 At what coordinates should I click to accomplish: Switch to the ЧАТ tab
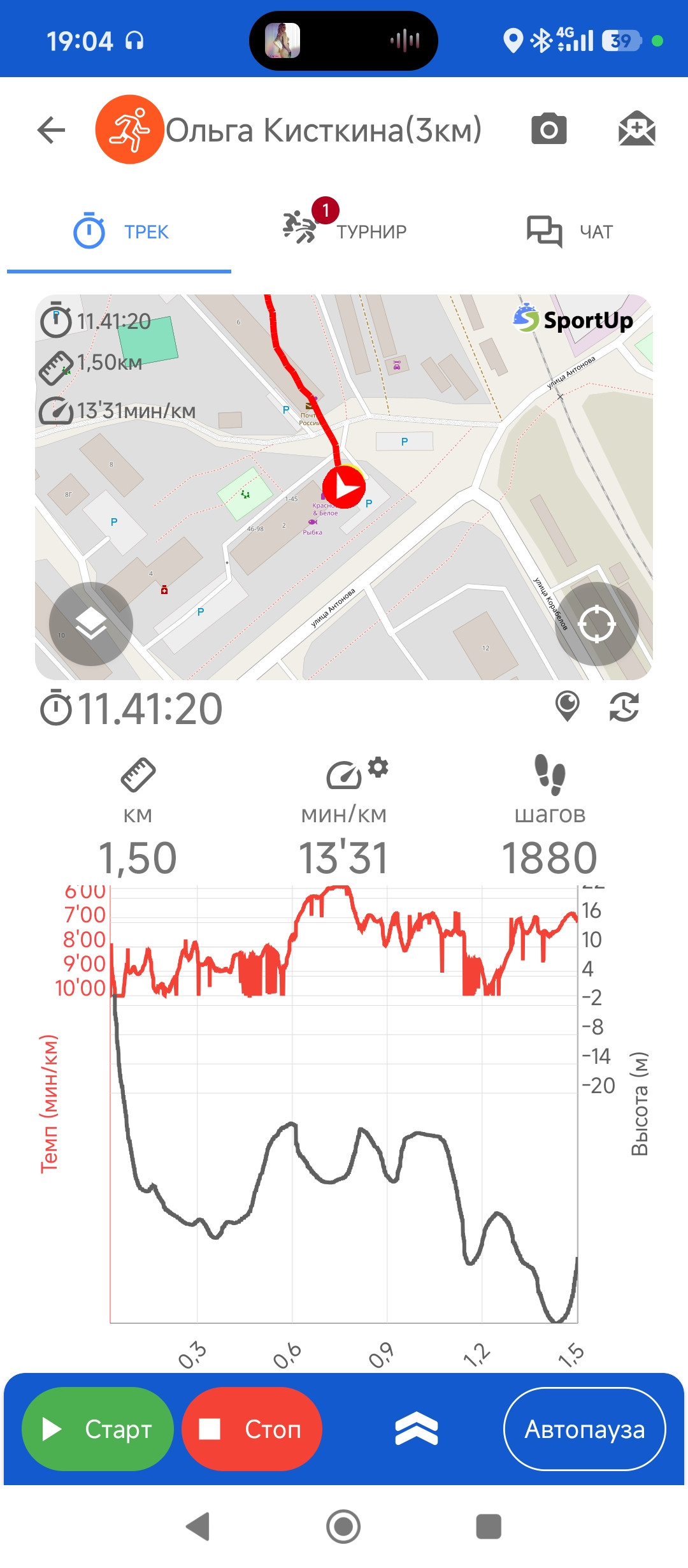pos(570,231)
